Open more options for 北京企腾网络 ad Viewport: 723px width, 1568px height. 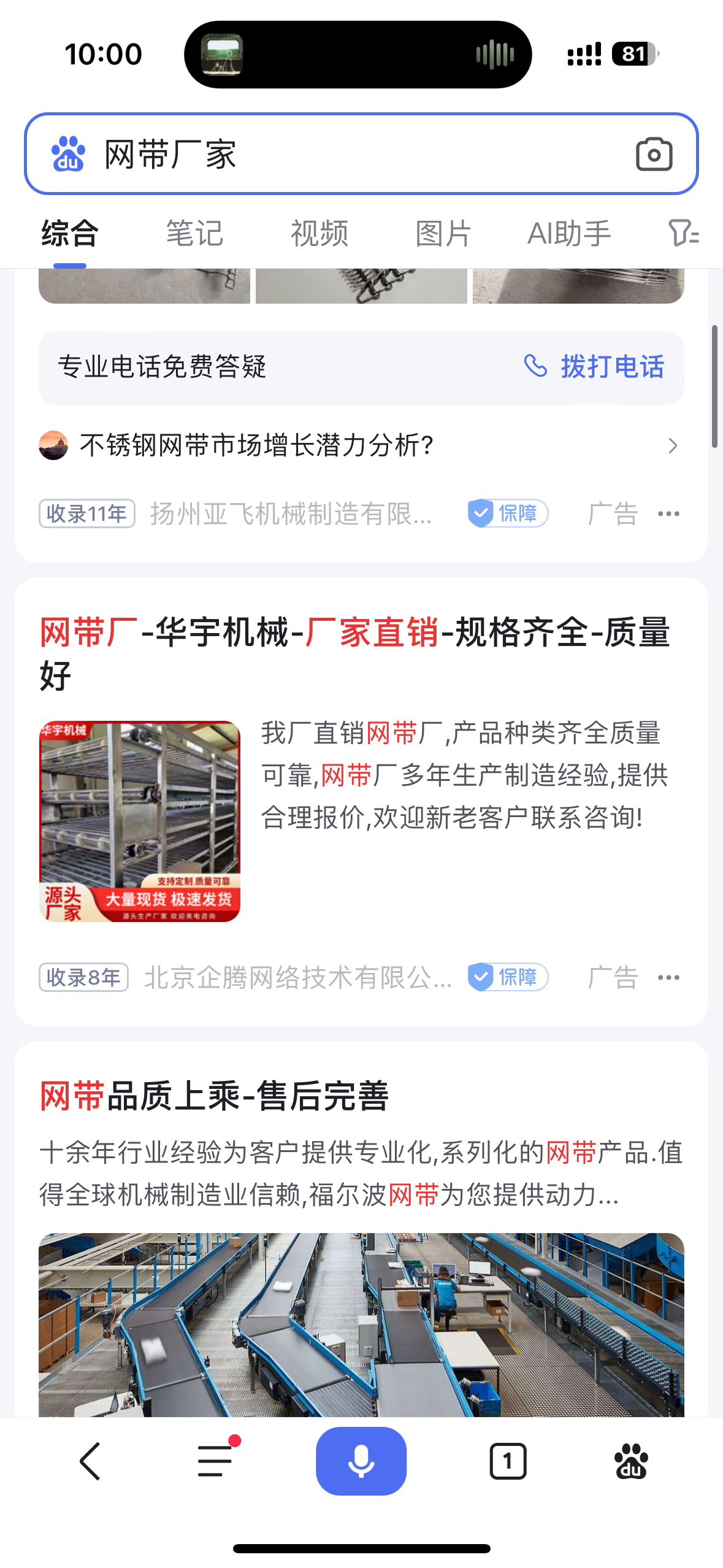pyautogui.click(x=668, y=978)
